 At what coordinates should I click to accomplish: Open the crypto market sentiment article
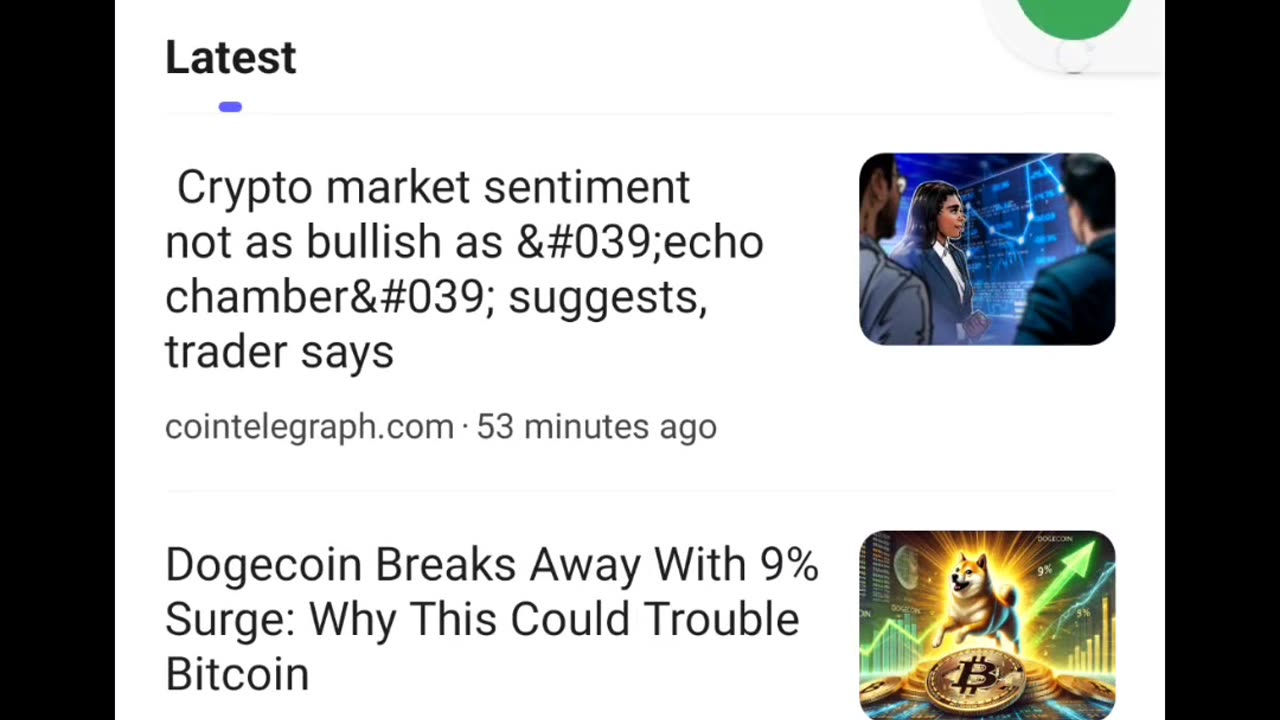pos(464,269)
